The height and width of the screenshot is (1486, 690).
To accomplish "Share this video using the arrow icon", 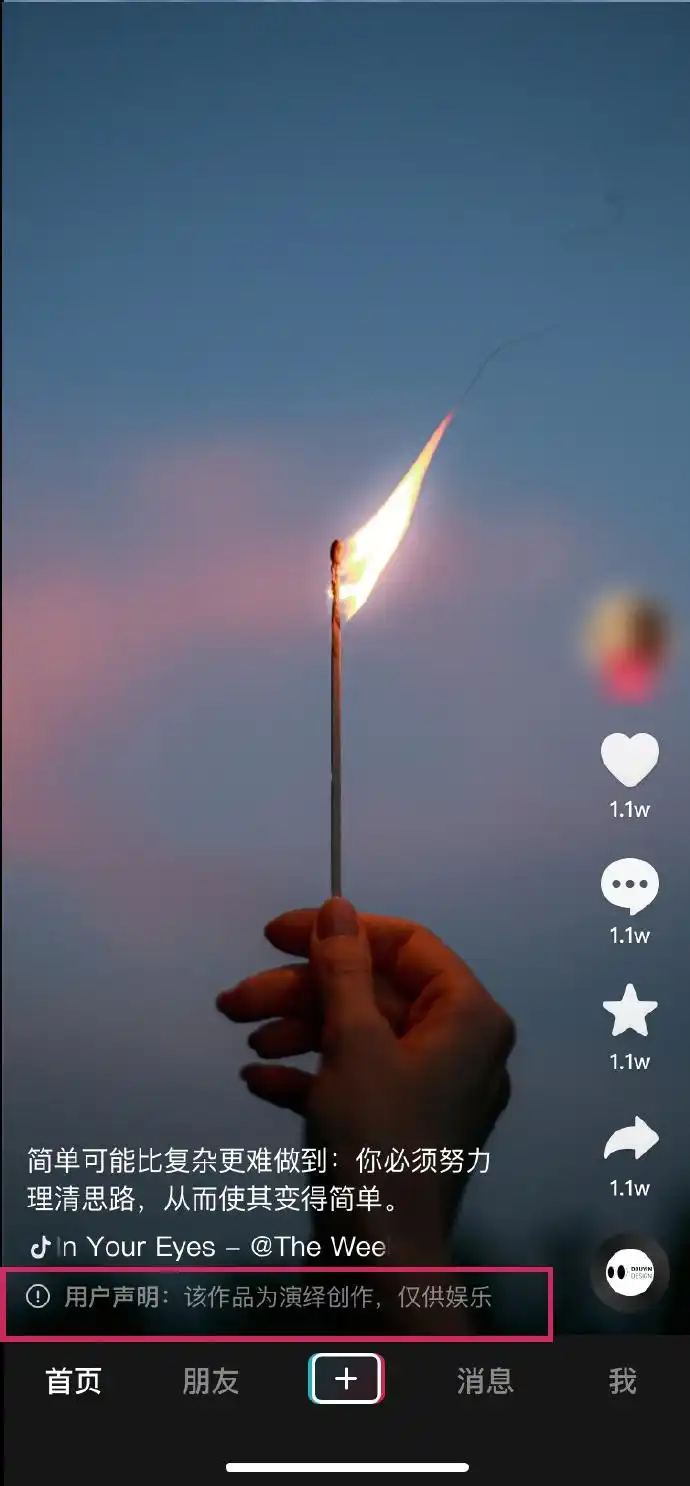I will pyautogui.click(x=629, y=1139).
